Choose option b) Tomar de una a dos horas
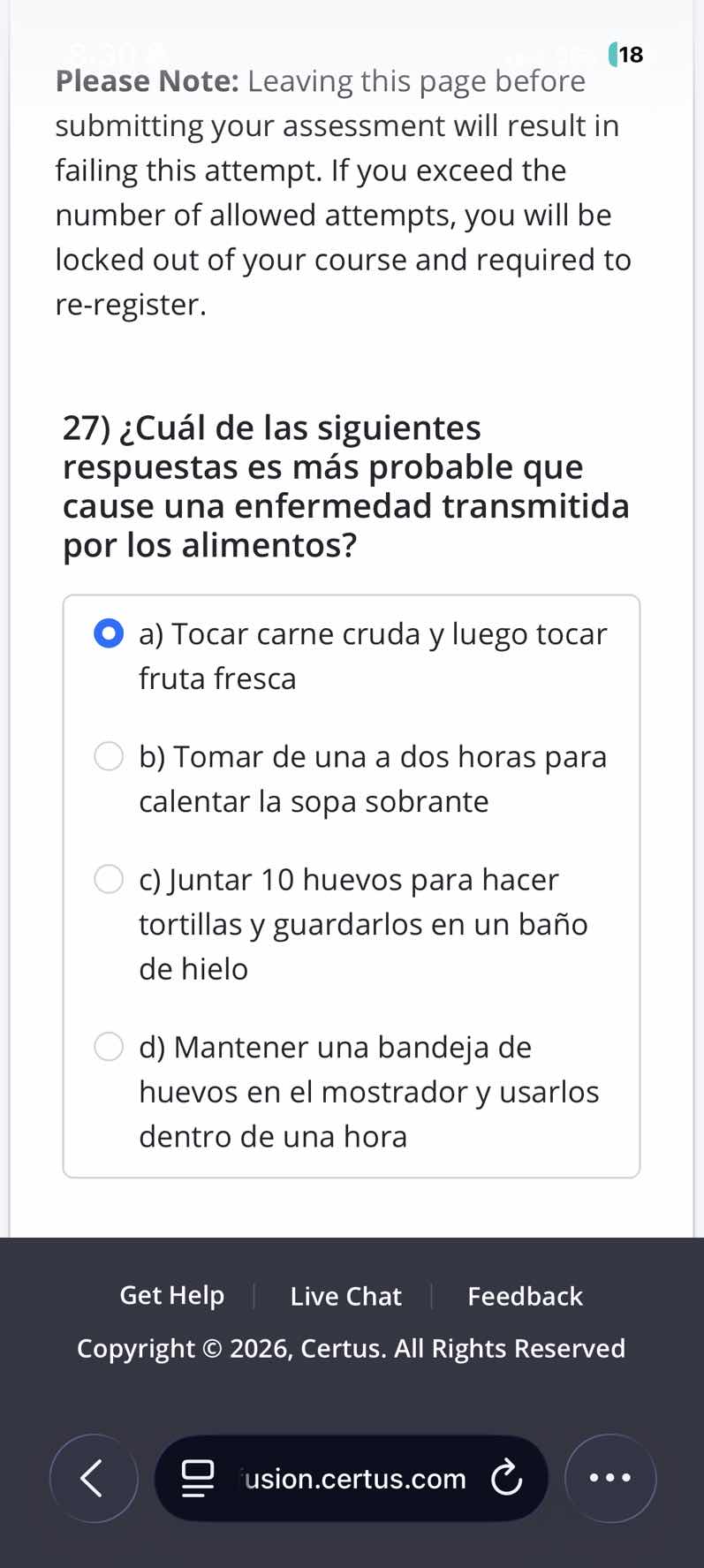 pyautogui.click(x=109, y=757)
